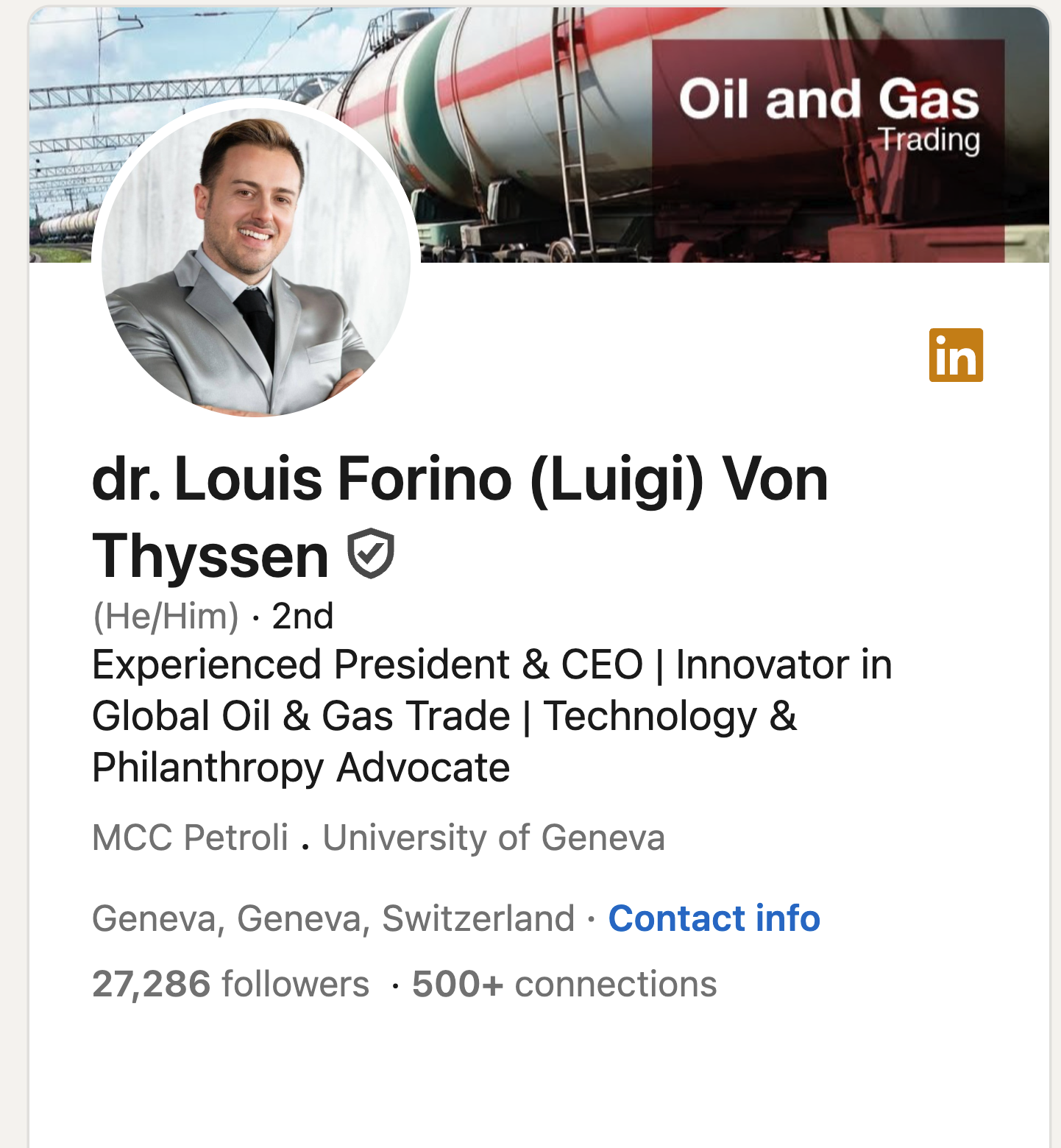Tap the verification shield beside the name
This screenshot has width=1061, height=1148.
tap(371, 553)
